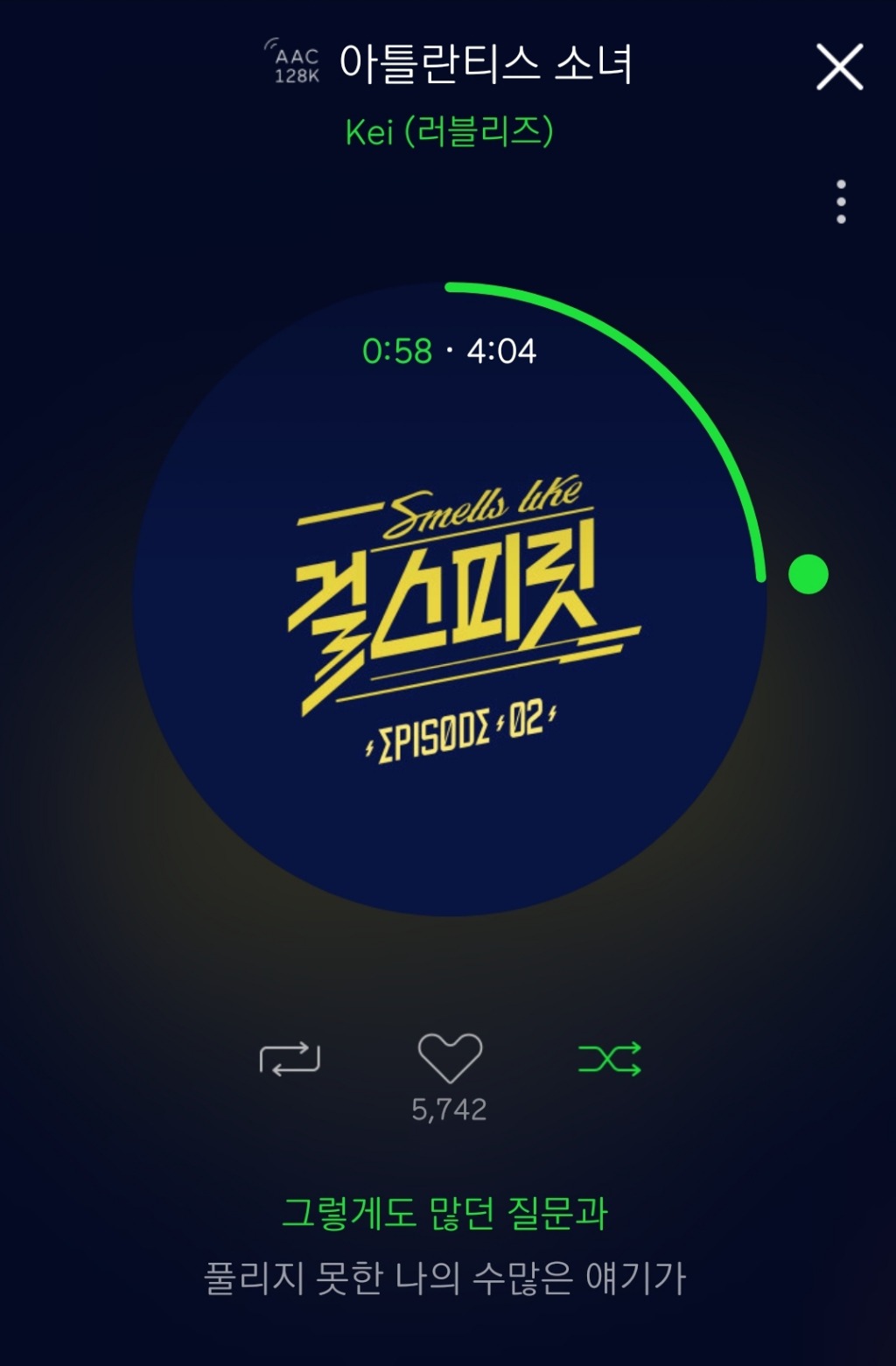Open full lyrics from the lyric lines
This screenshot has height=1366, width=896.
pos(445,1245)
